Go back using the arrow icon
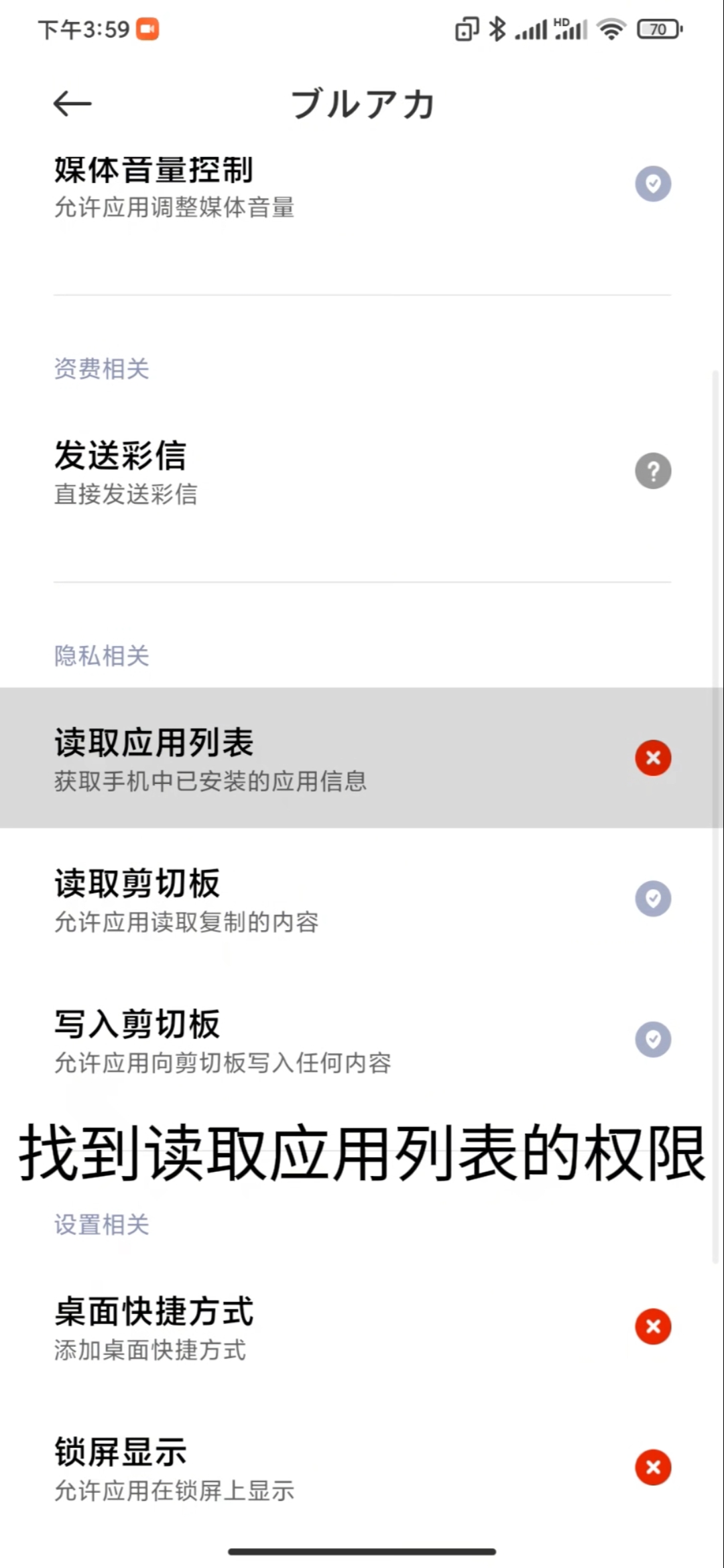 click(x=72, y=104)
